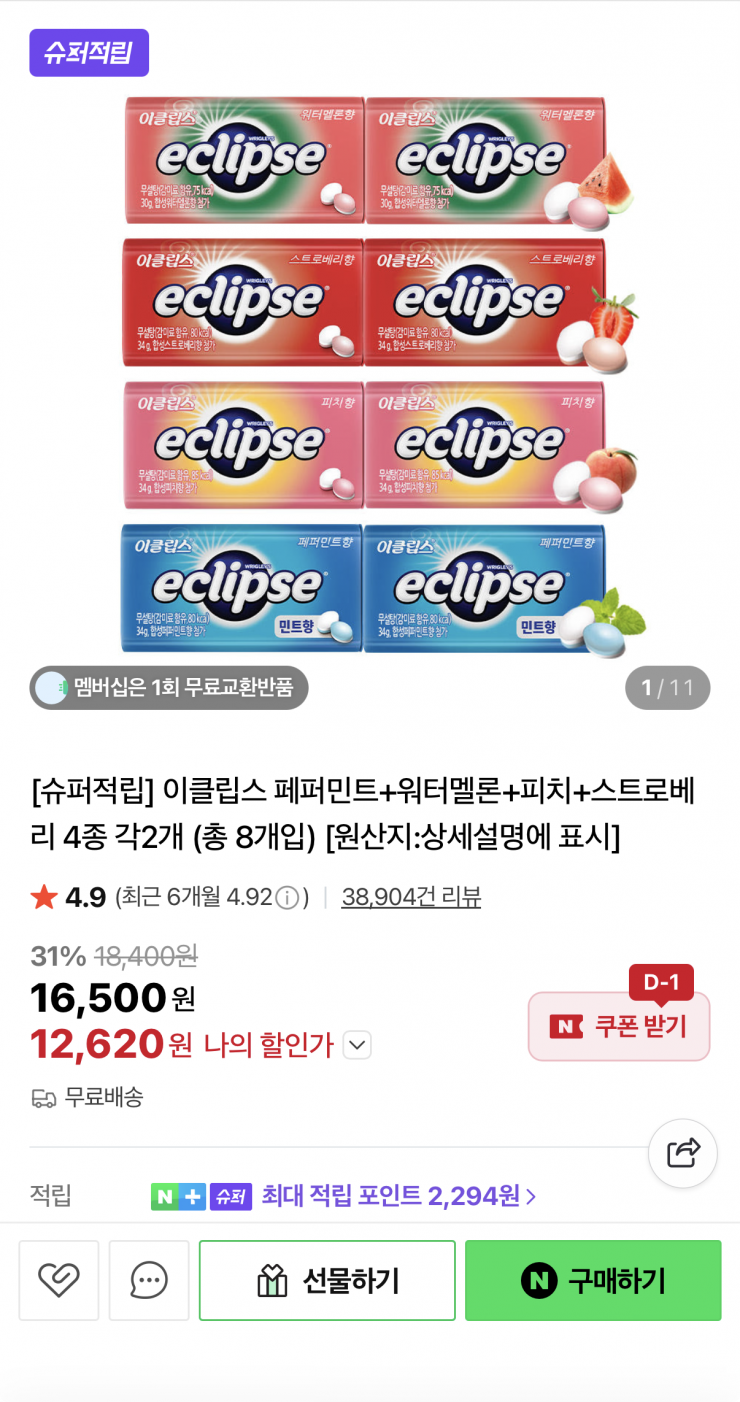The image size is (740, 1402).
Task: Share this product
Action: [x=683, y=1153]
